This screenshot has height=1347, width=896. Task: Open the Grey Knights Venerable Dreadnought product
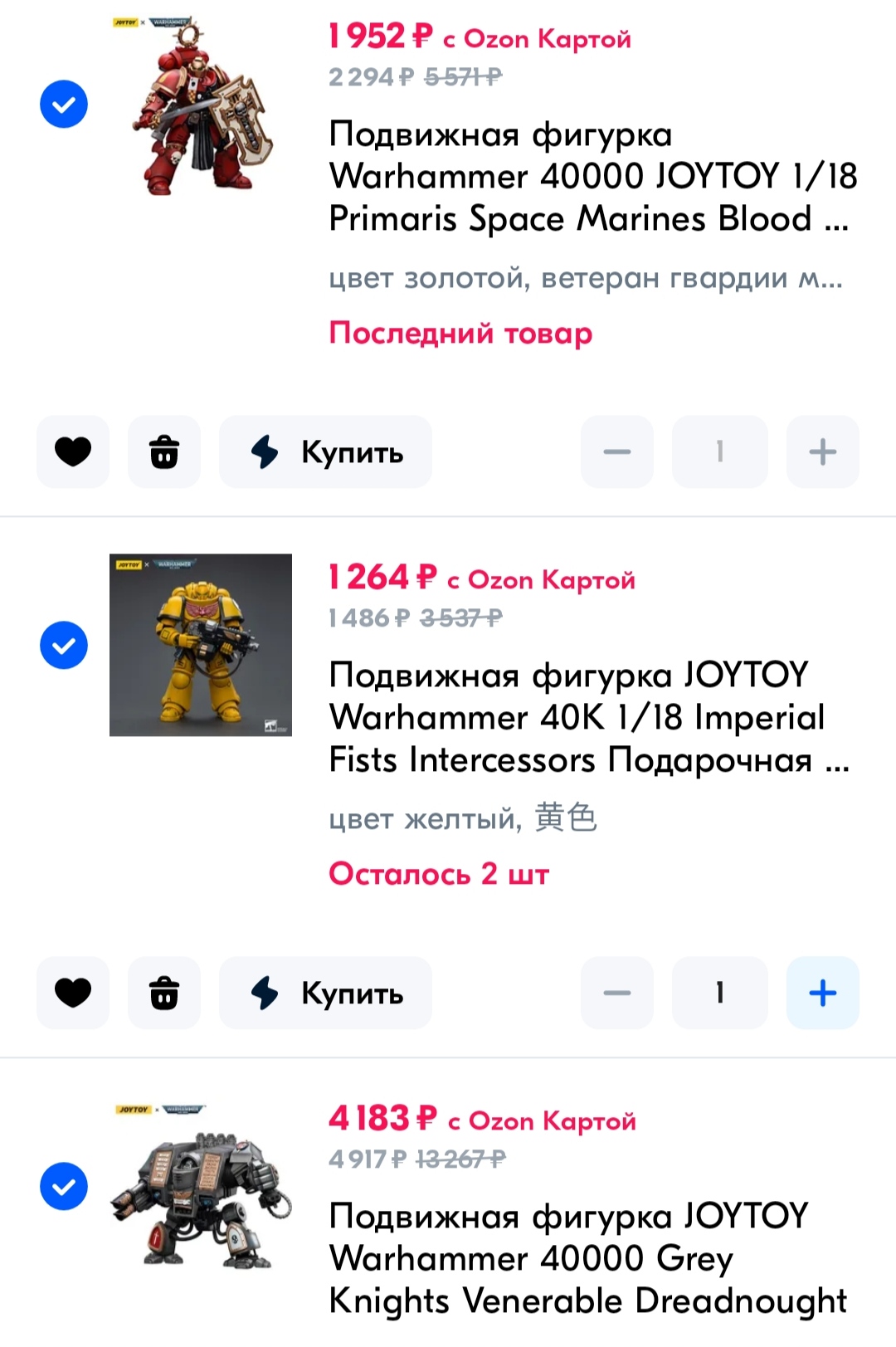[x=587, y=1258]
